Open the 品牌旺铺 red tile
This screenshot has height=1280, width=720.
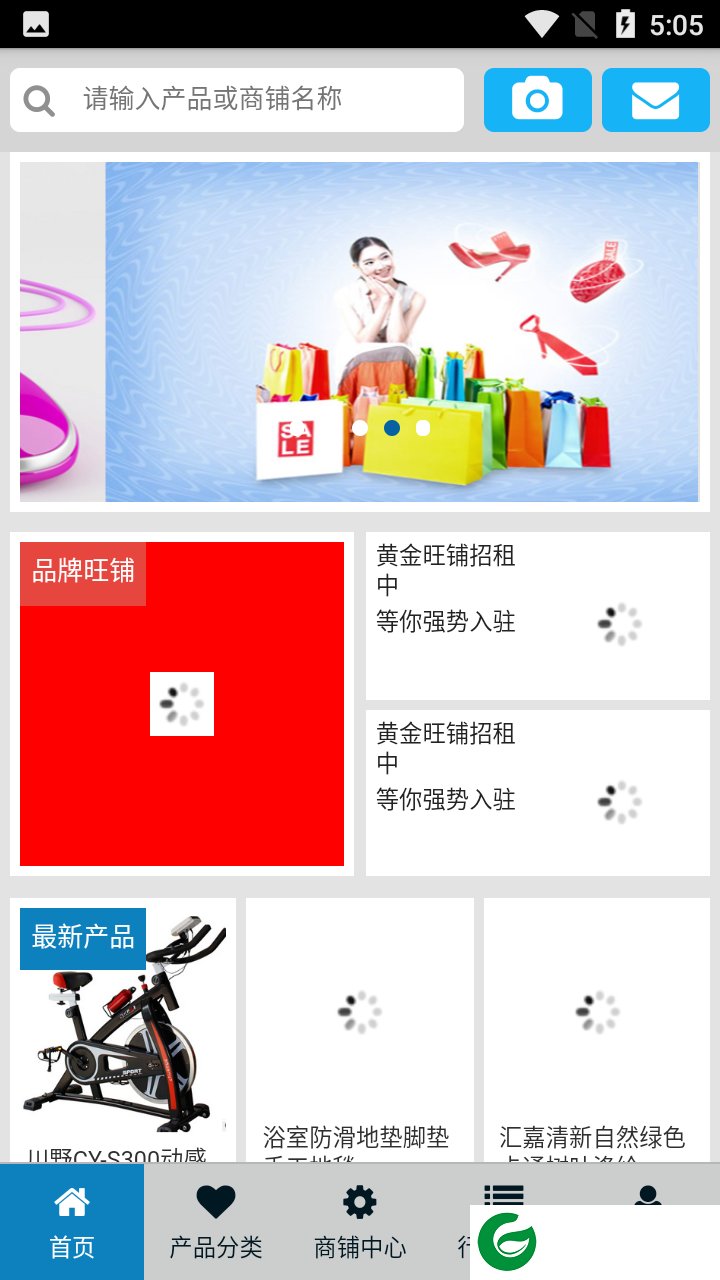(182, 704)
